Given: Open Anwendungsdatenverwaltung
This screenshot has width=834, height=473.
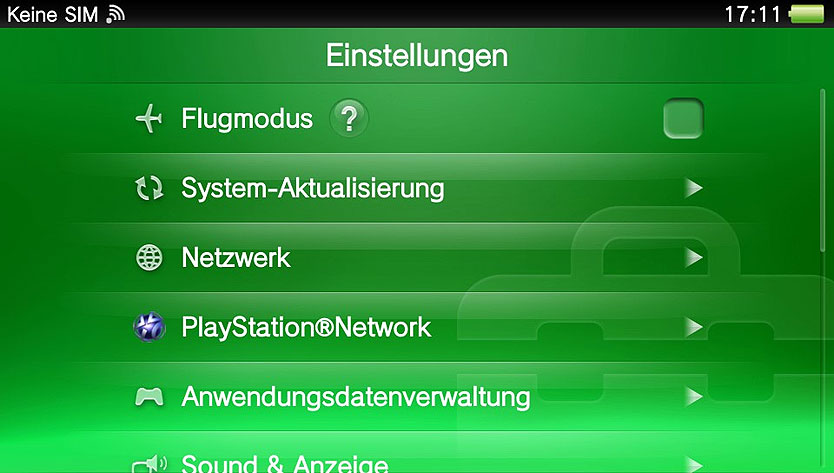Looking at the screenshot, I should point(355,397).
